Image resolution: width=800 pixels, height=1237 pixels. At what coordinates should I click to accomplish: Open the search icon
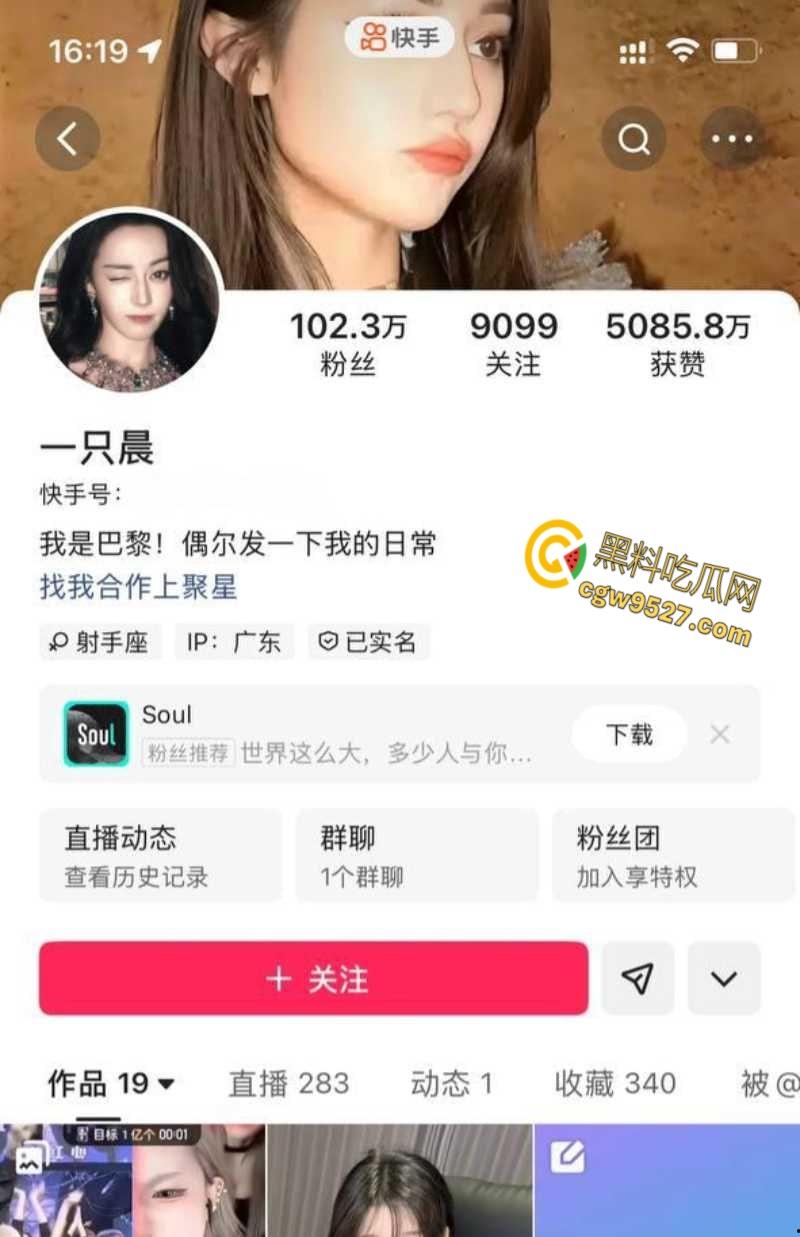click(634, 138)
